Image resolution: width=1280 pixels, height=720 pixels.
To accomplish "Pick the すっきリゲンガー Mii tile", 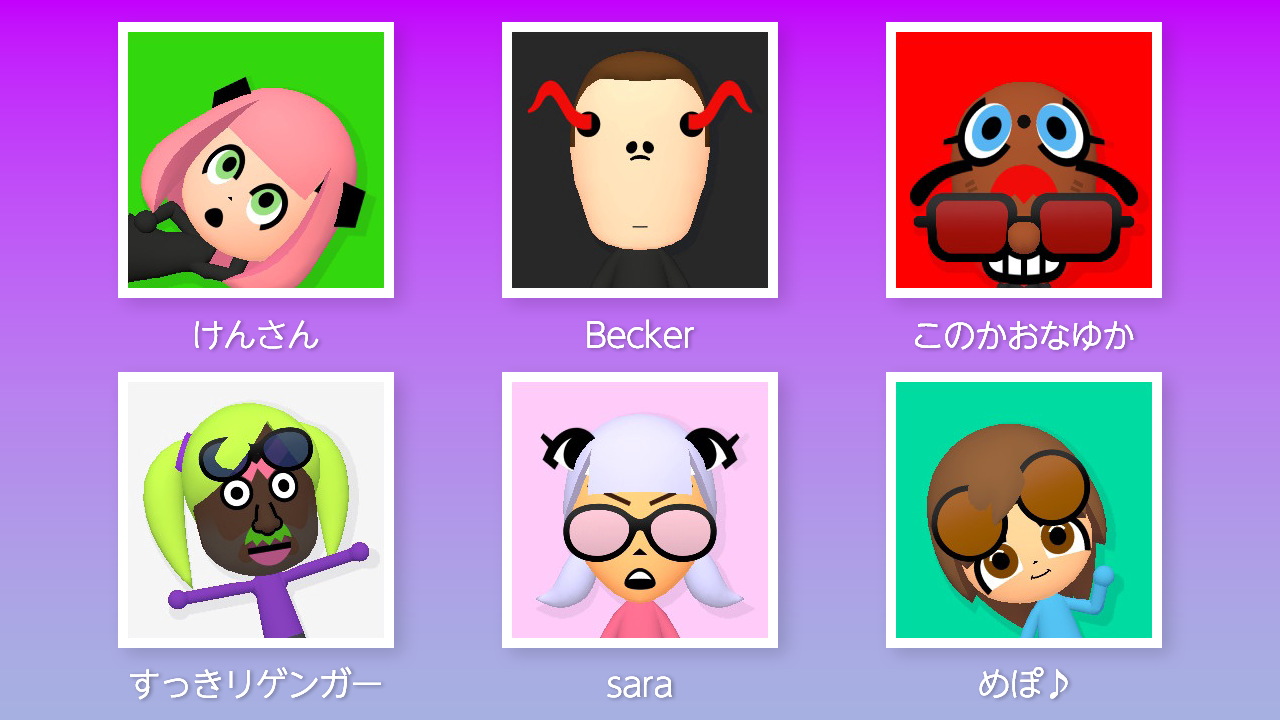I will click(x=256, y=510).
